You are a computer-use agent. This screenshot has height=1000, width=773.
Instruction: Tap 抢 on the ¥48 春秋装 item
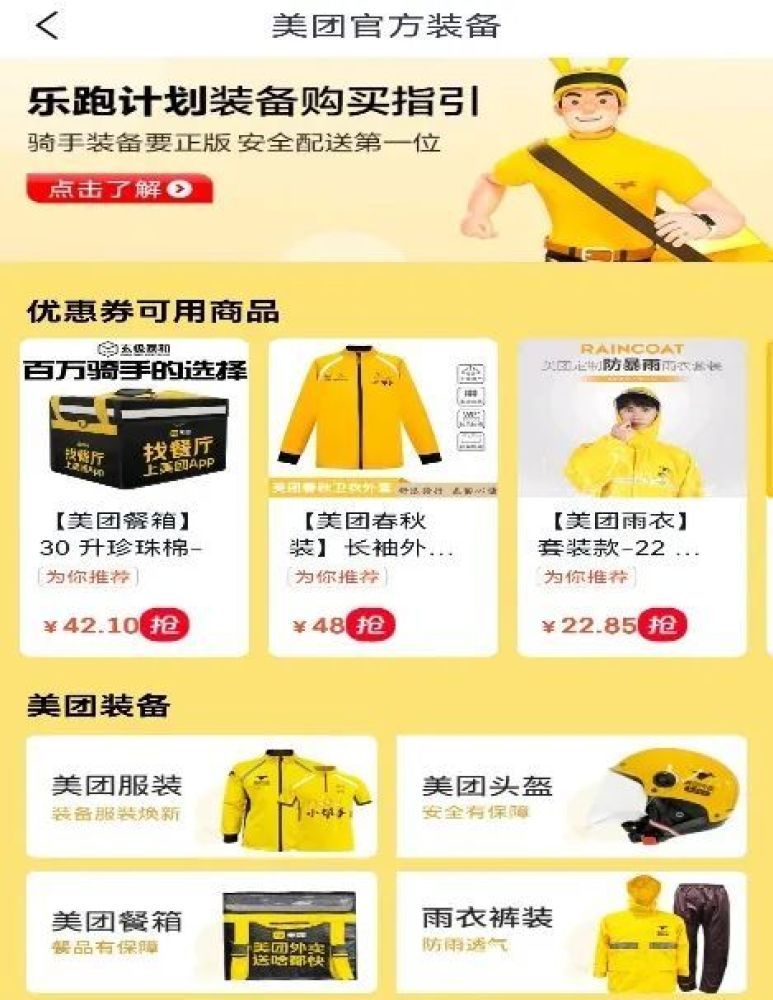(370, 625)
